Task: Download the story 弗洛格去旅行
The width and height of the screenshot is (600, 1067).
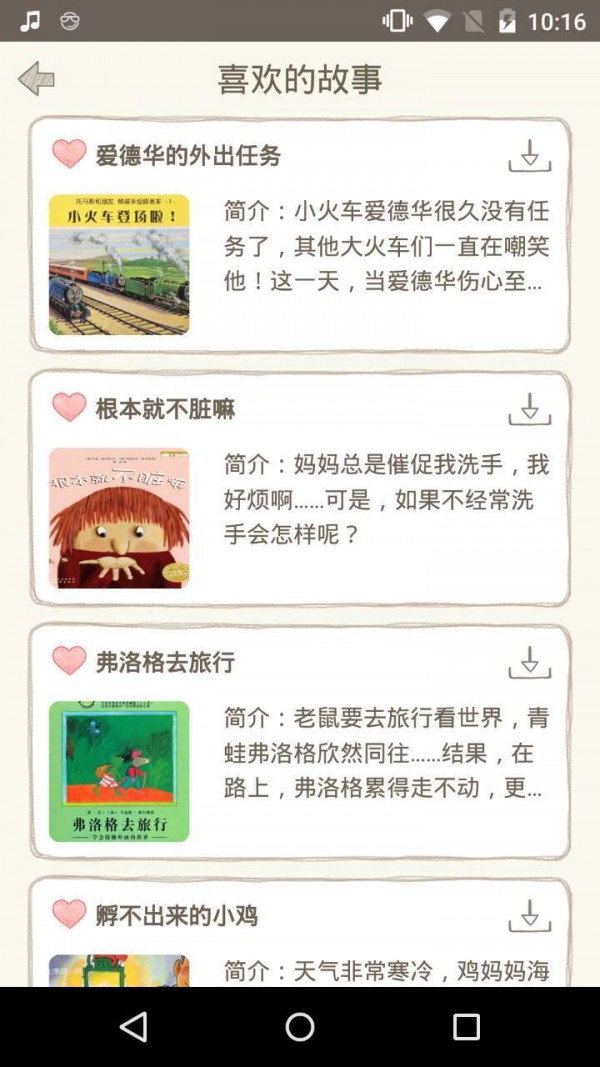Action: point(529,661)
